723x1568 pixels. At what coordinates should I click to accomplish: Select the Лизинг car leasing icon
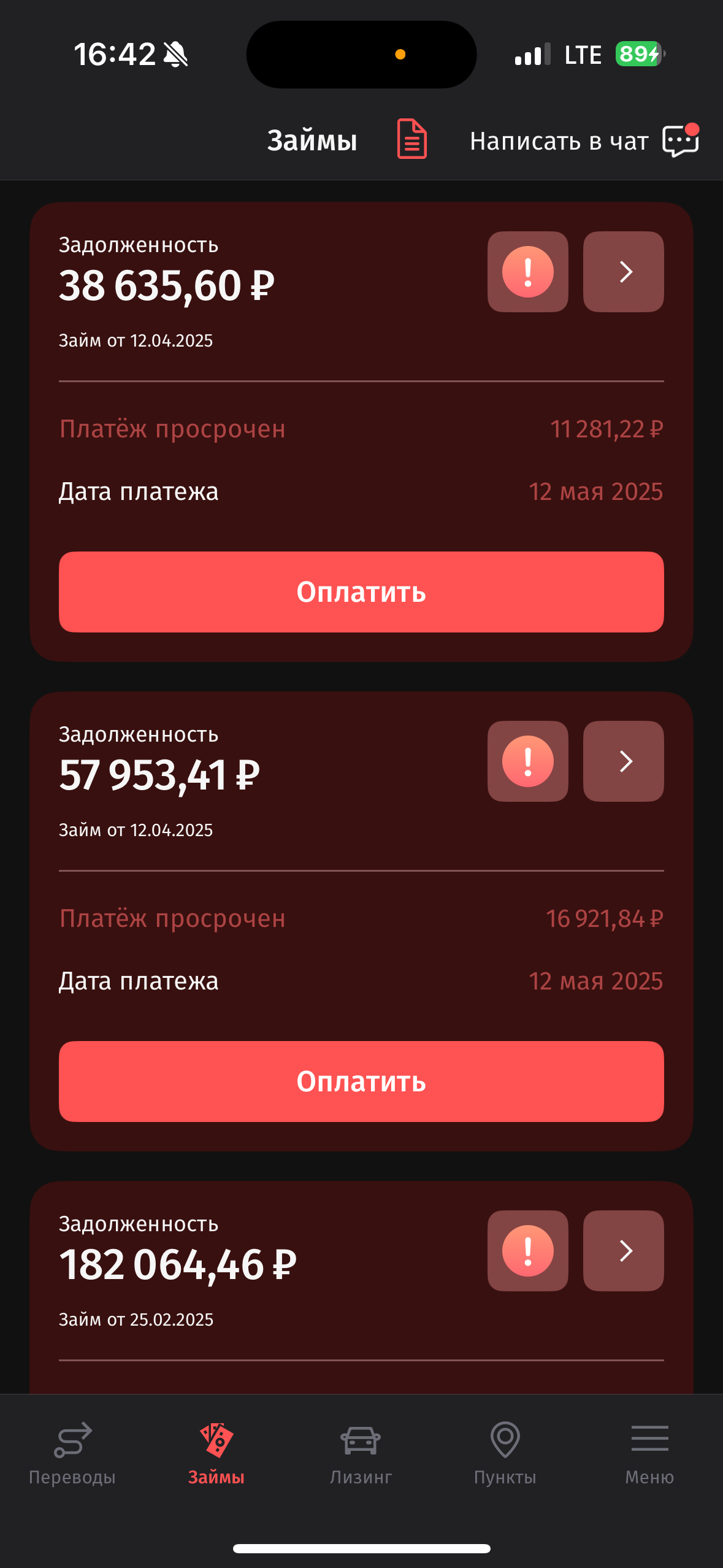[361, 1439]
